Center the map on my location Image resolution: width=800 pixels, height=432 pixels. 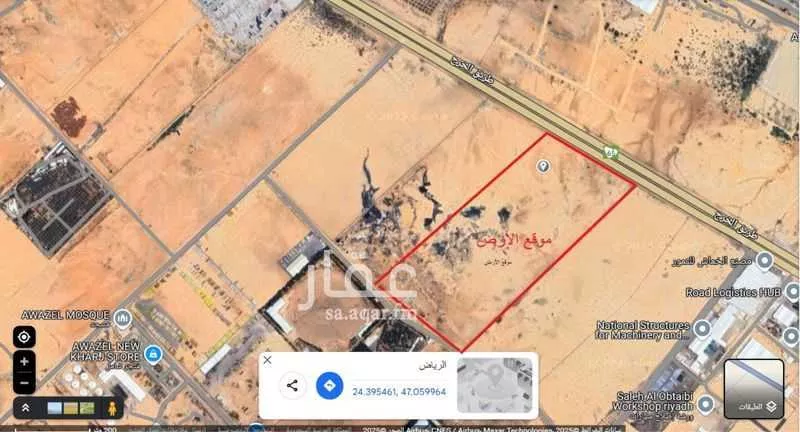coord(24,337)
